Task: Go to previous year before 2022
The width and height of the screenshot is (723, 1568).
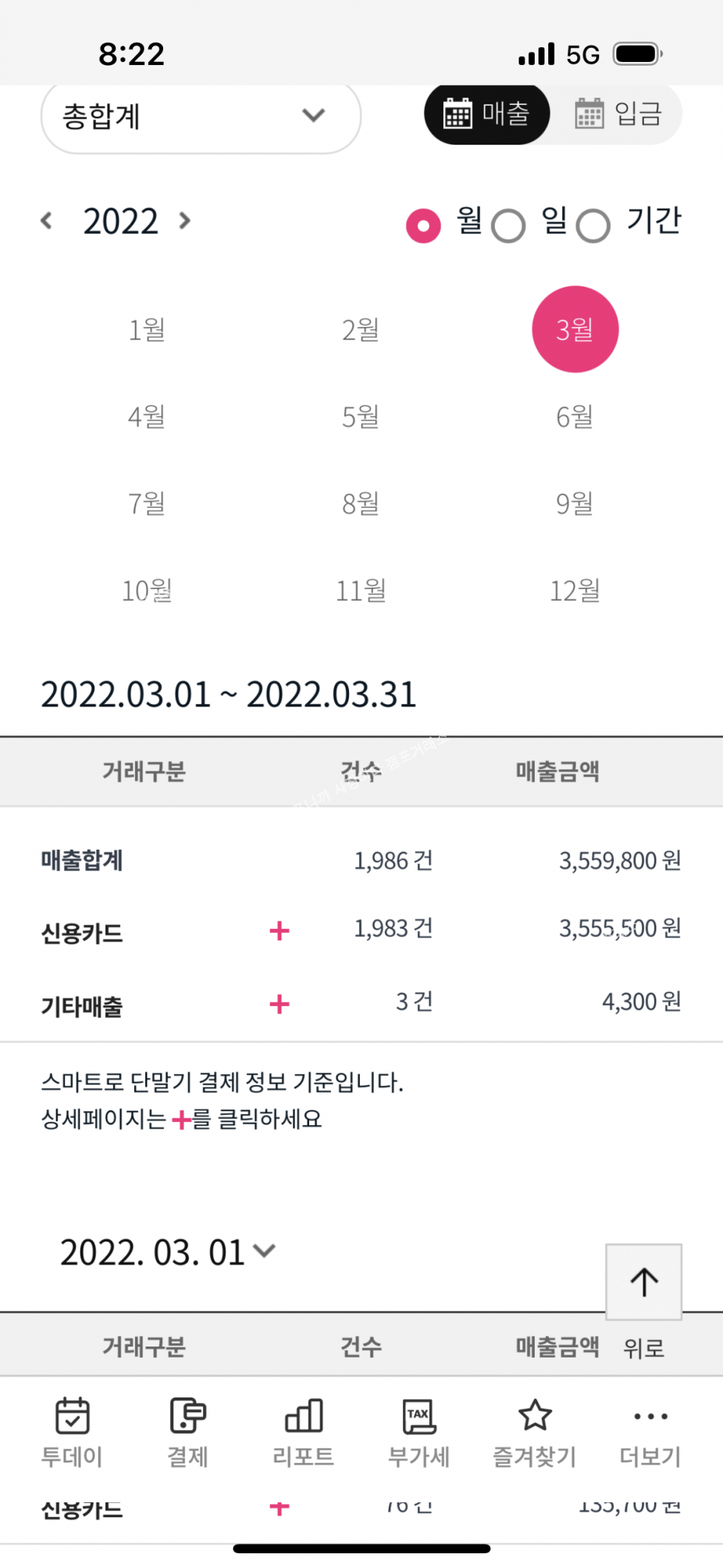Action: pos(46,221)
